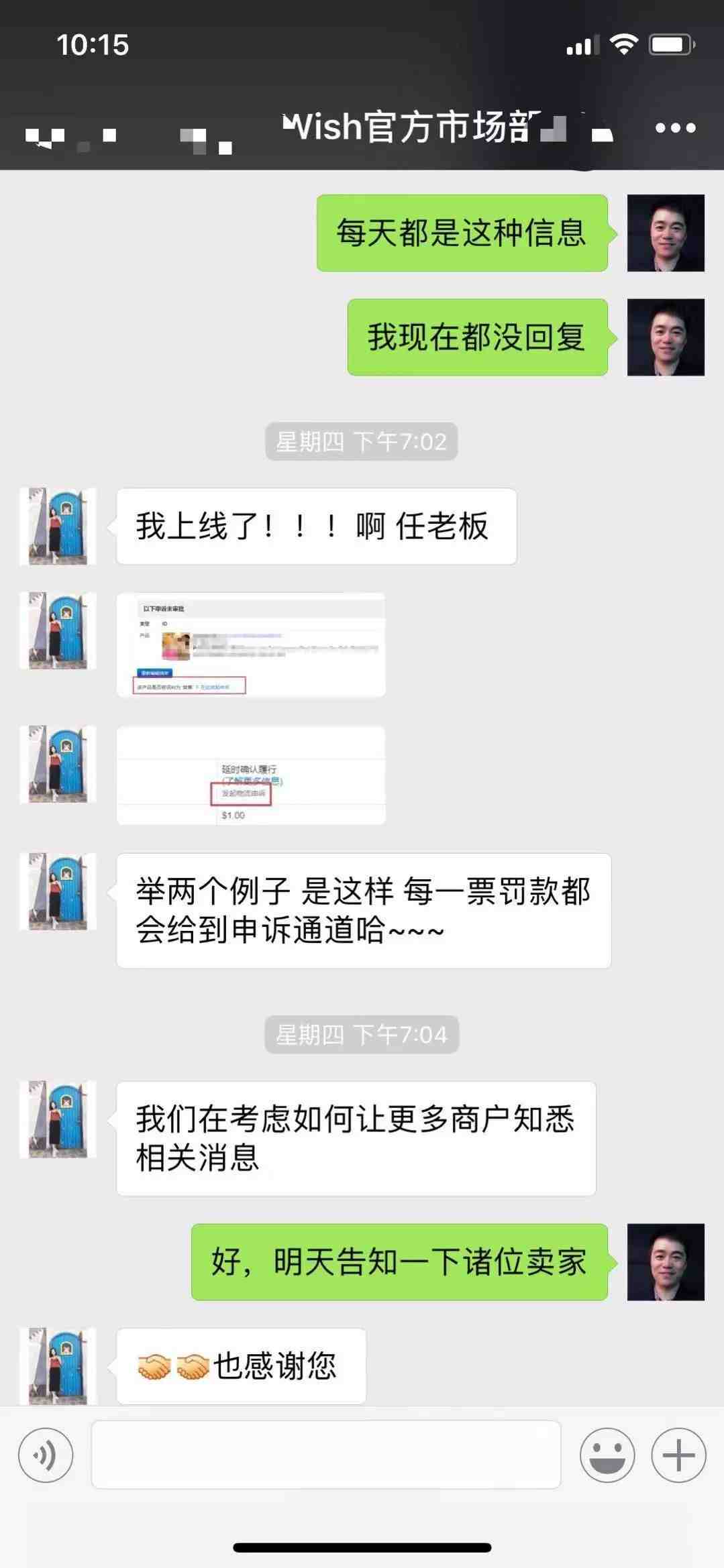This screenshot has width=724, height=1568.
Task: Switch to voice message input
Action: pyautogui.click(x=46, y=1455)
